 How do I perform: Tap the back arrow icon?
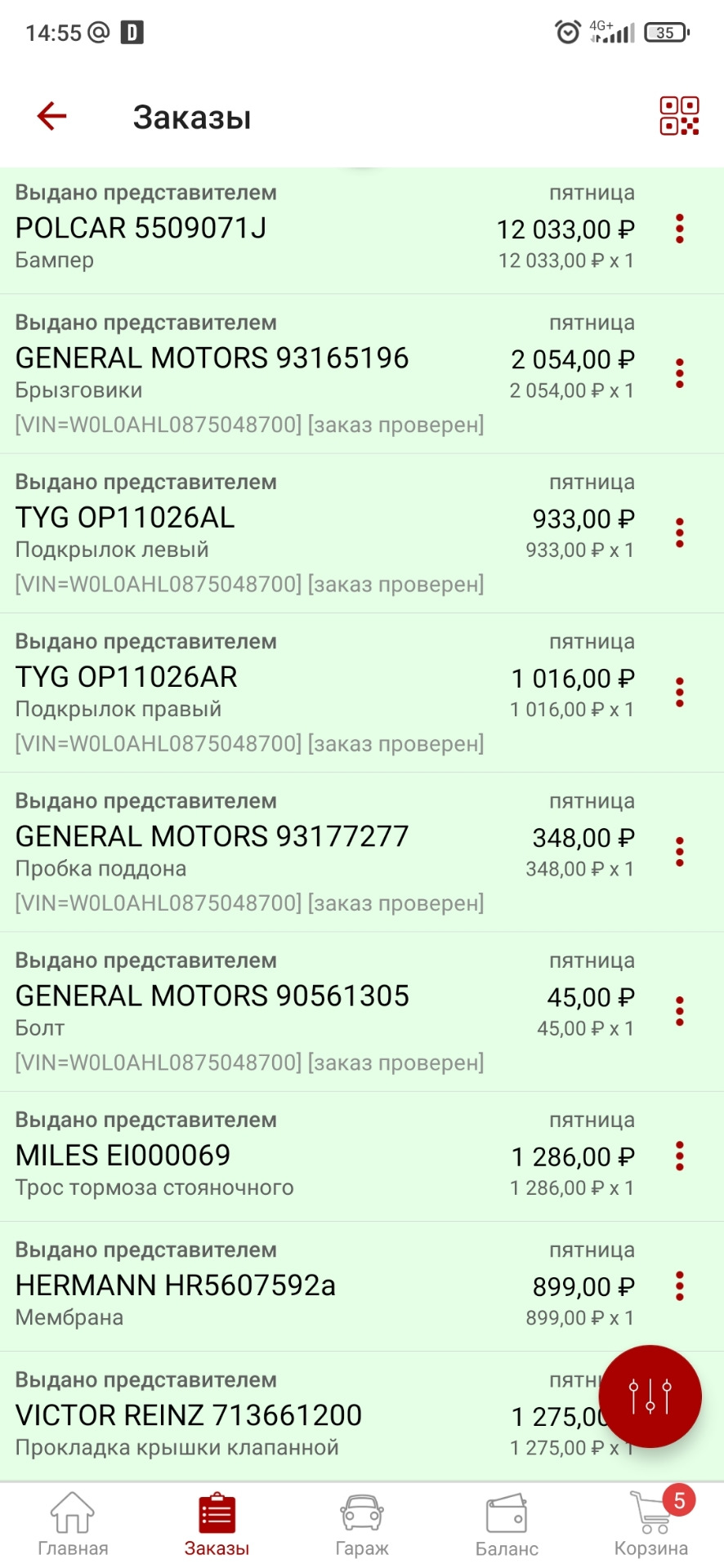tap(51, 115)
